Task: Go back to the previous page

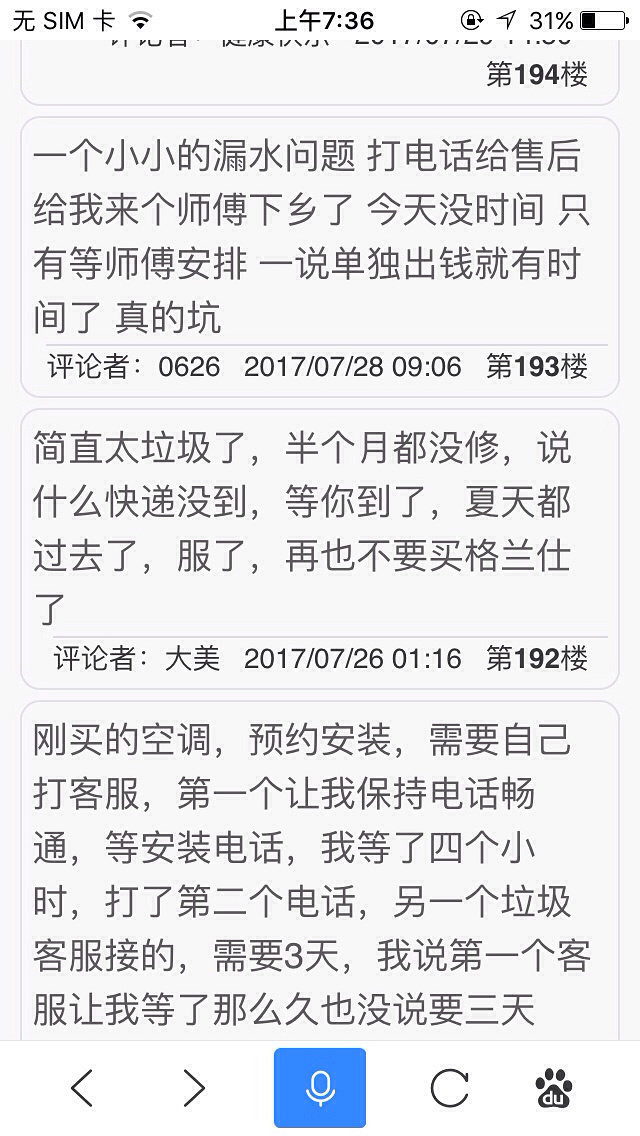Action: [83, 1088]
